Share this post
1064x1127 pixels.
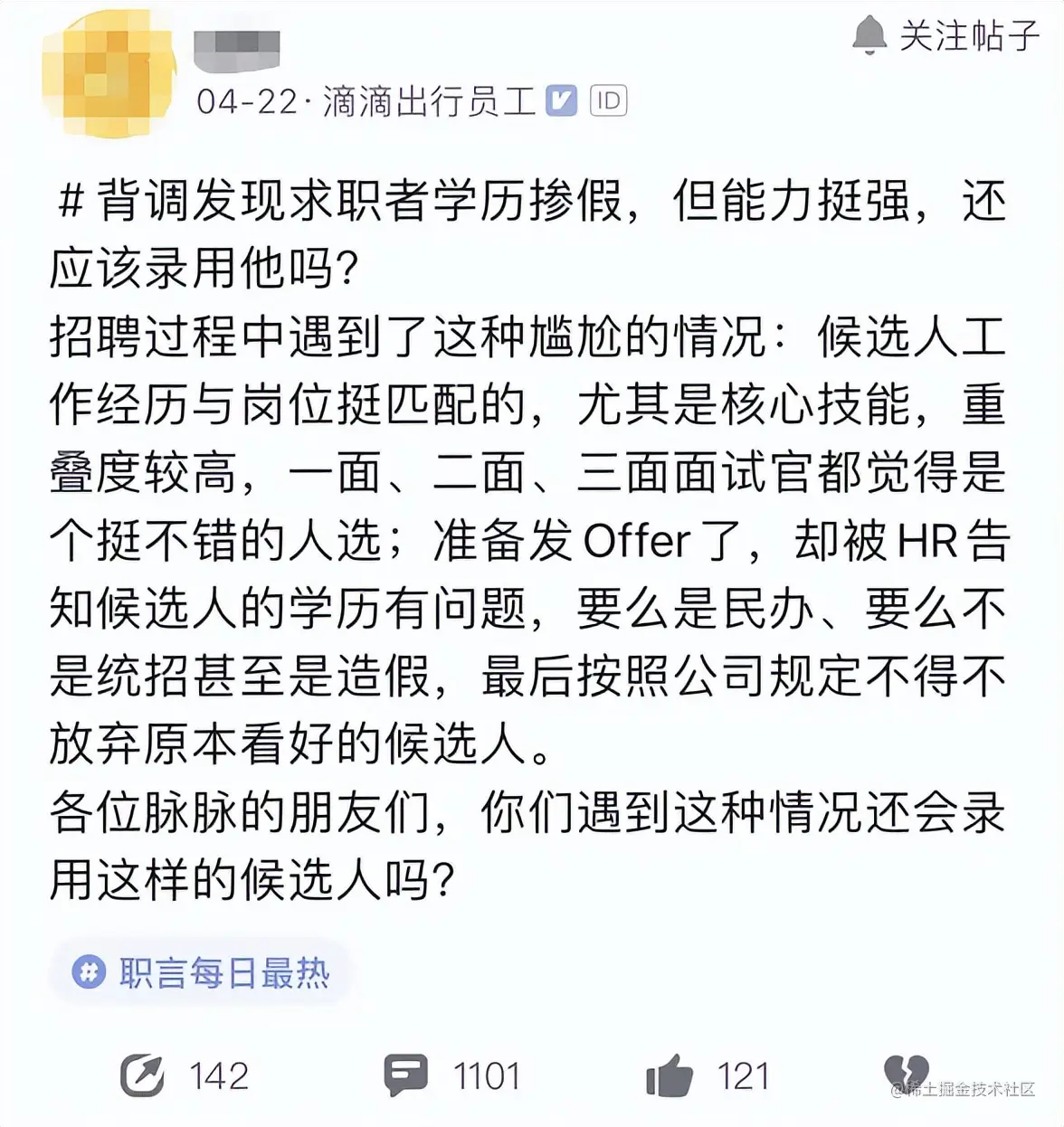143,1075
